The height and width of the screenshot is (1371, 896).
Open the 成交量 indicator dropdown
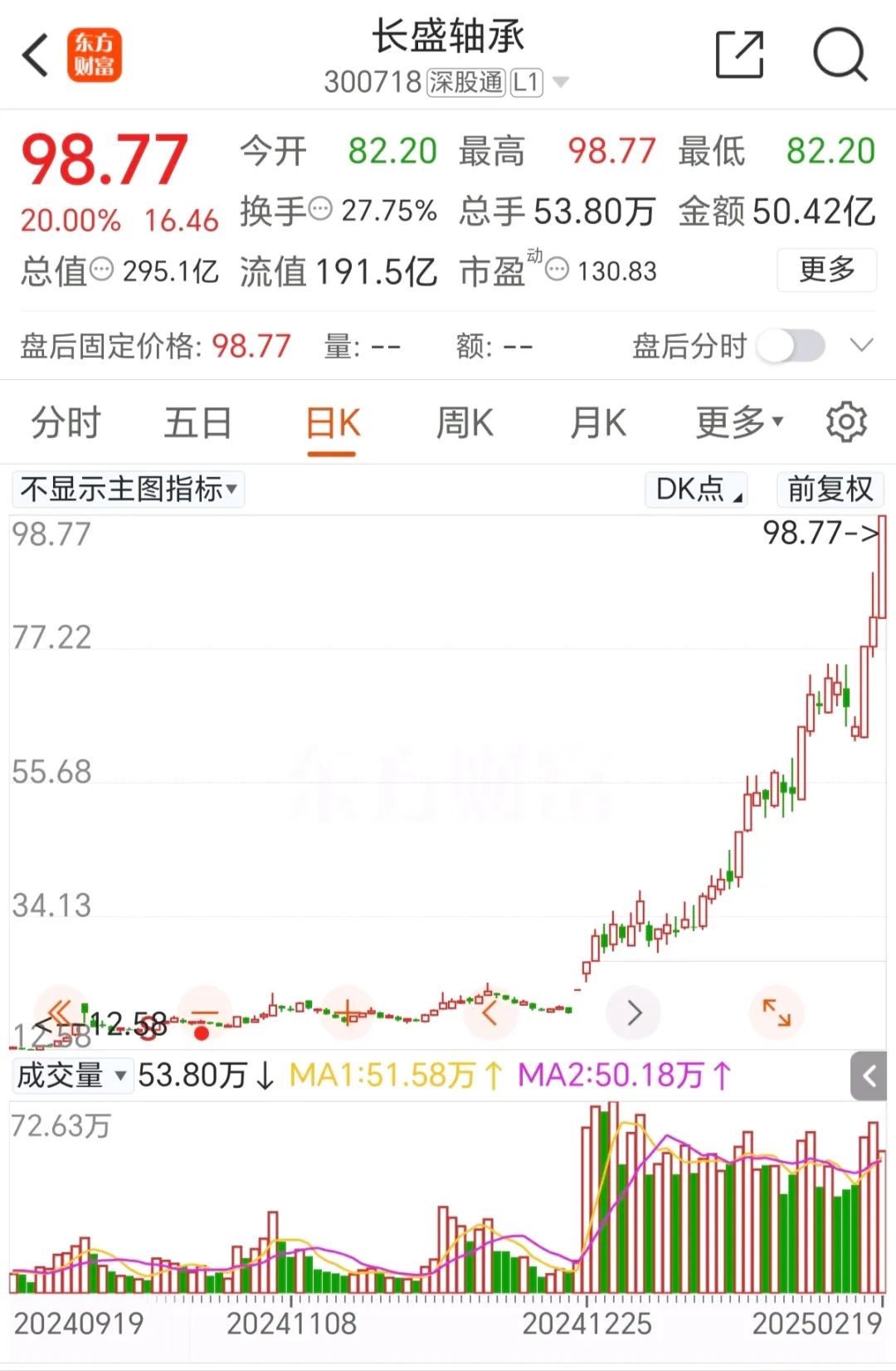(72, 1076)
